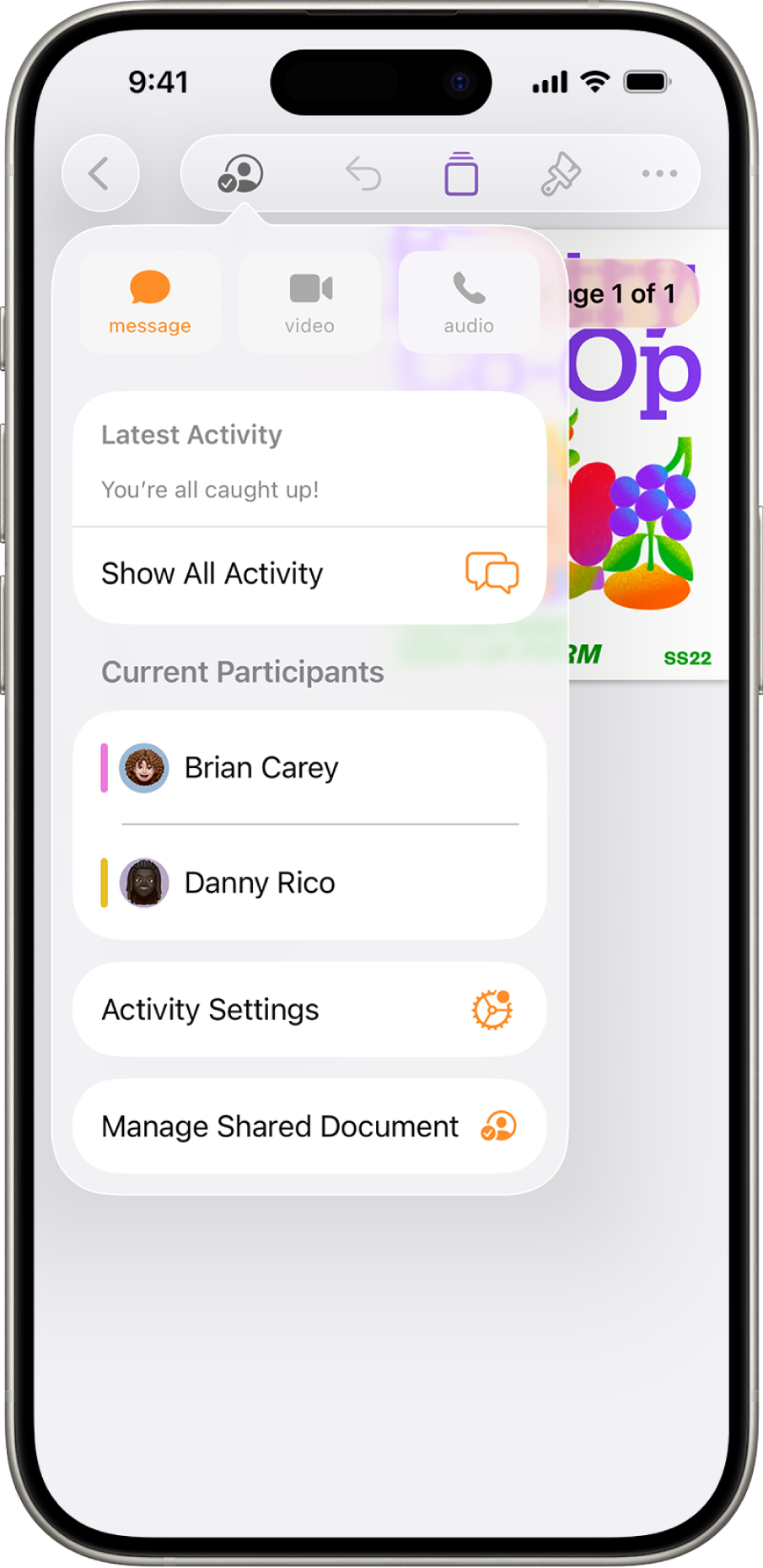
Task: Send a message to participants
Action: point(150,302)
